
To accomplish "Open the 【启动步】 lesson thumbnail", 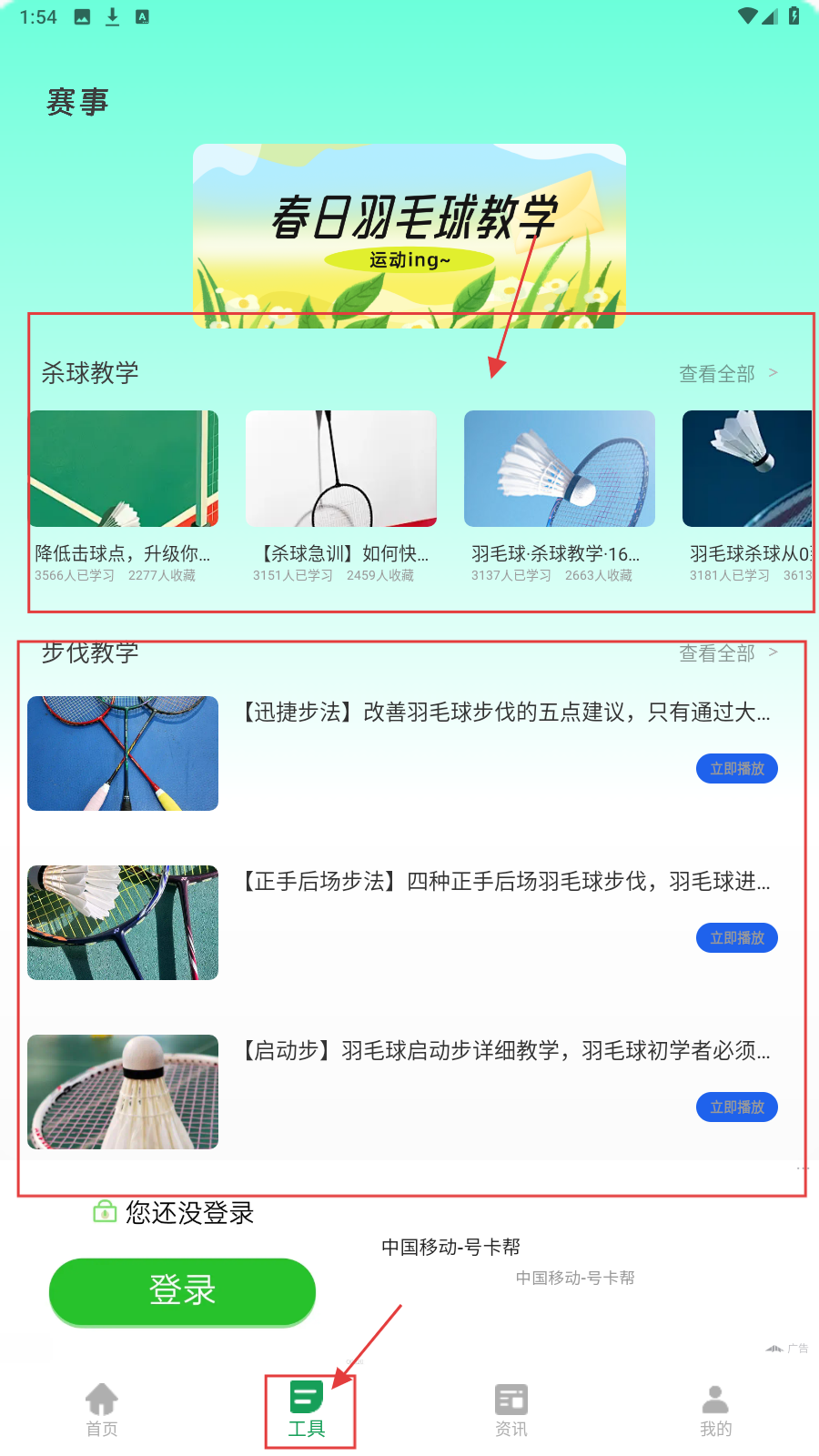I will [123, 1092].
